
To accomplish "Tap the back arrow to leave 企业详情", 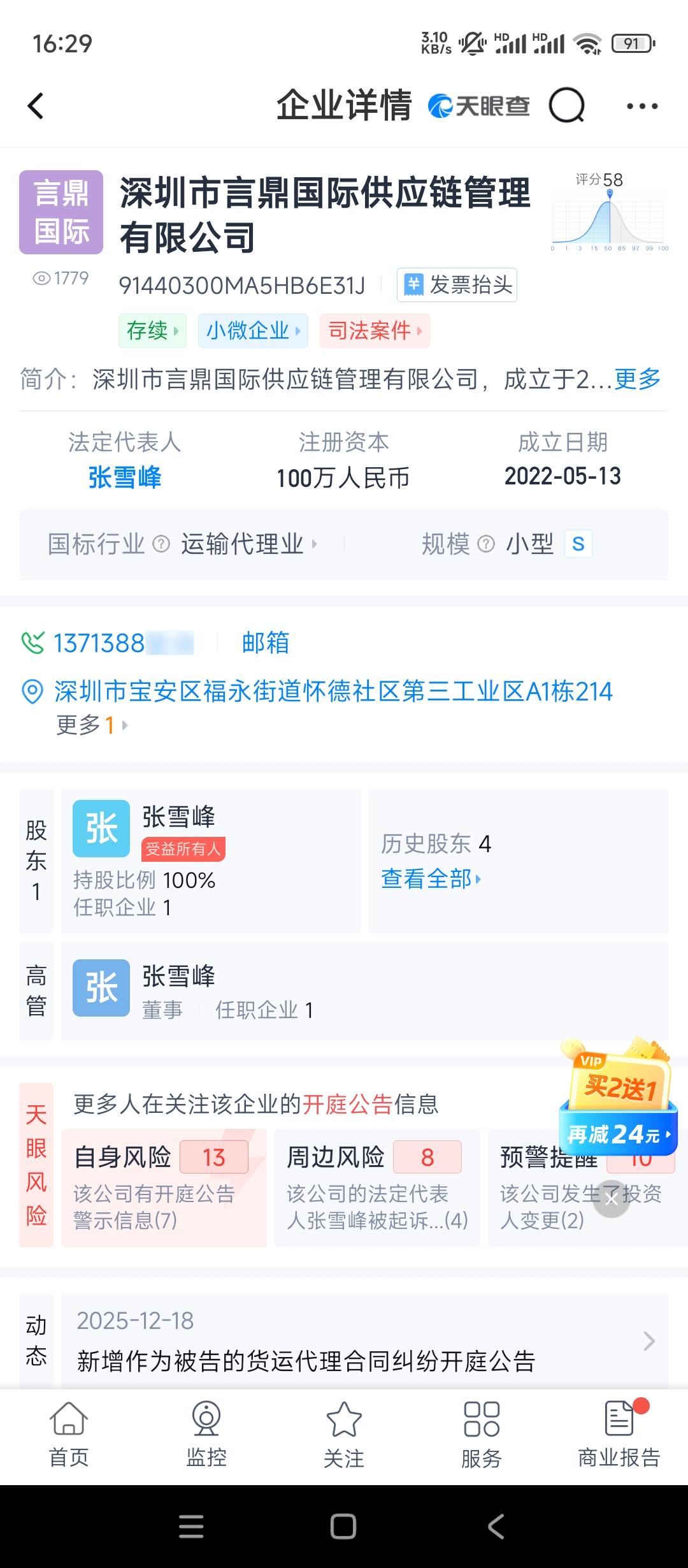I will 36,105.
